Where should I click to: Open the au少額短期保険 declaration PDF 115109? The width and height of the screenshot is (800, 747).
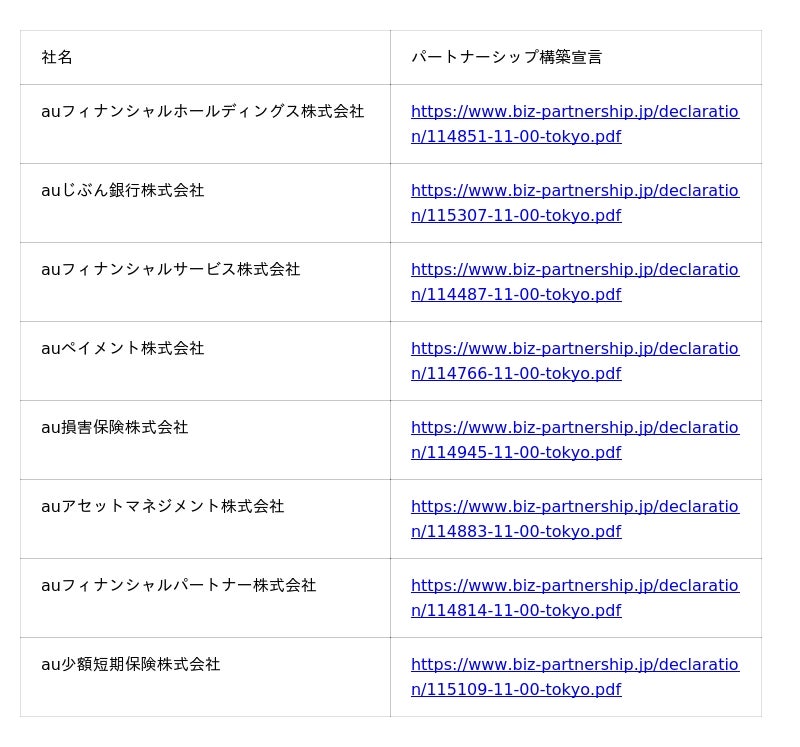pyautogui.click(x=574, y=665)
